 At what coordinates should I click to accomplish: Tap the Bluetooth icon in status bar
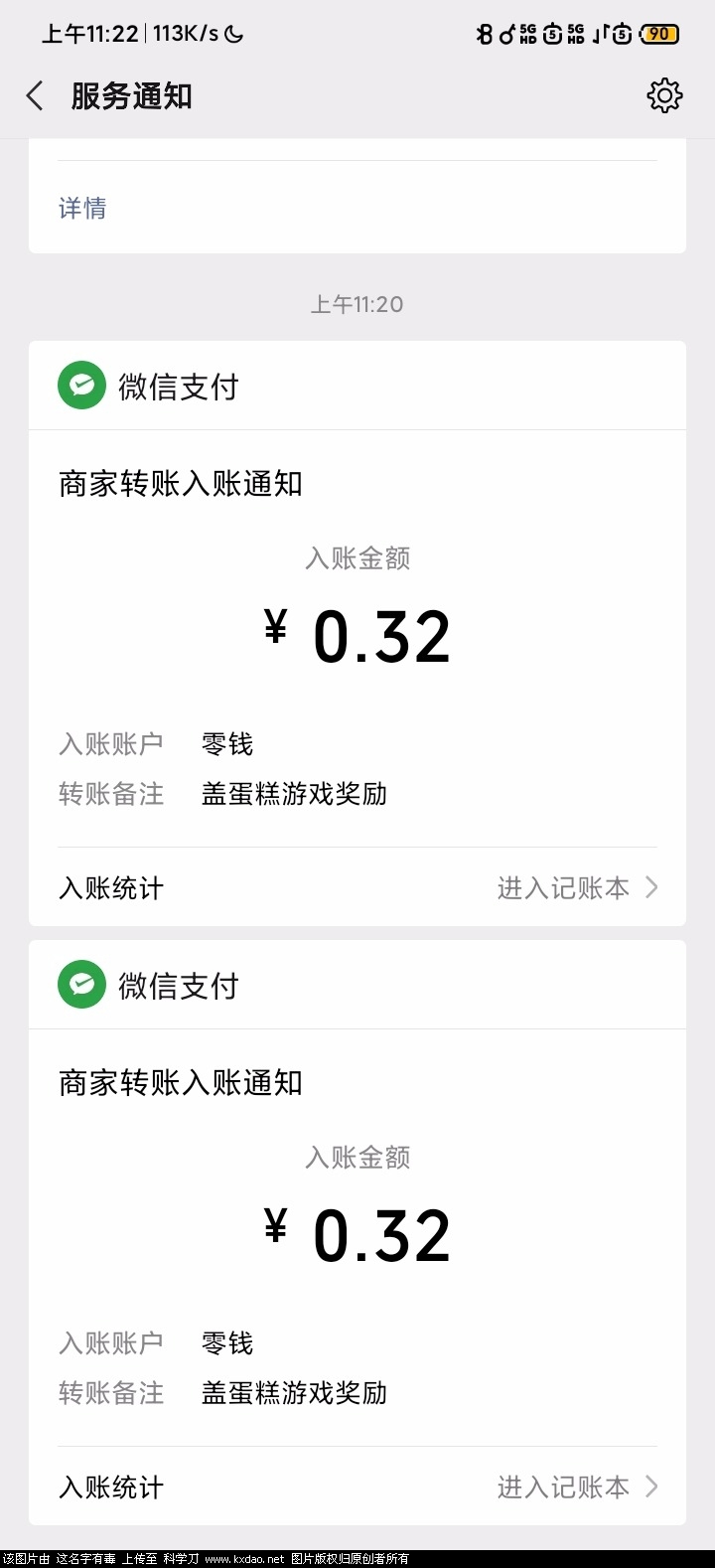[484, 33]
